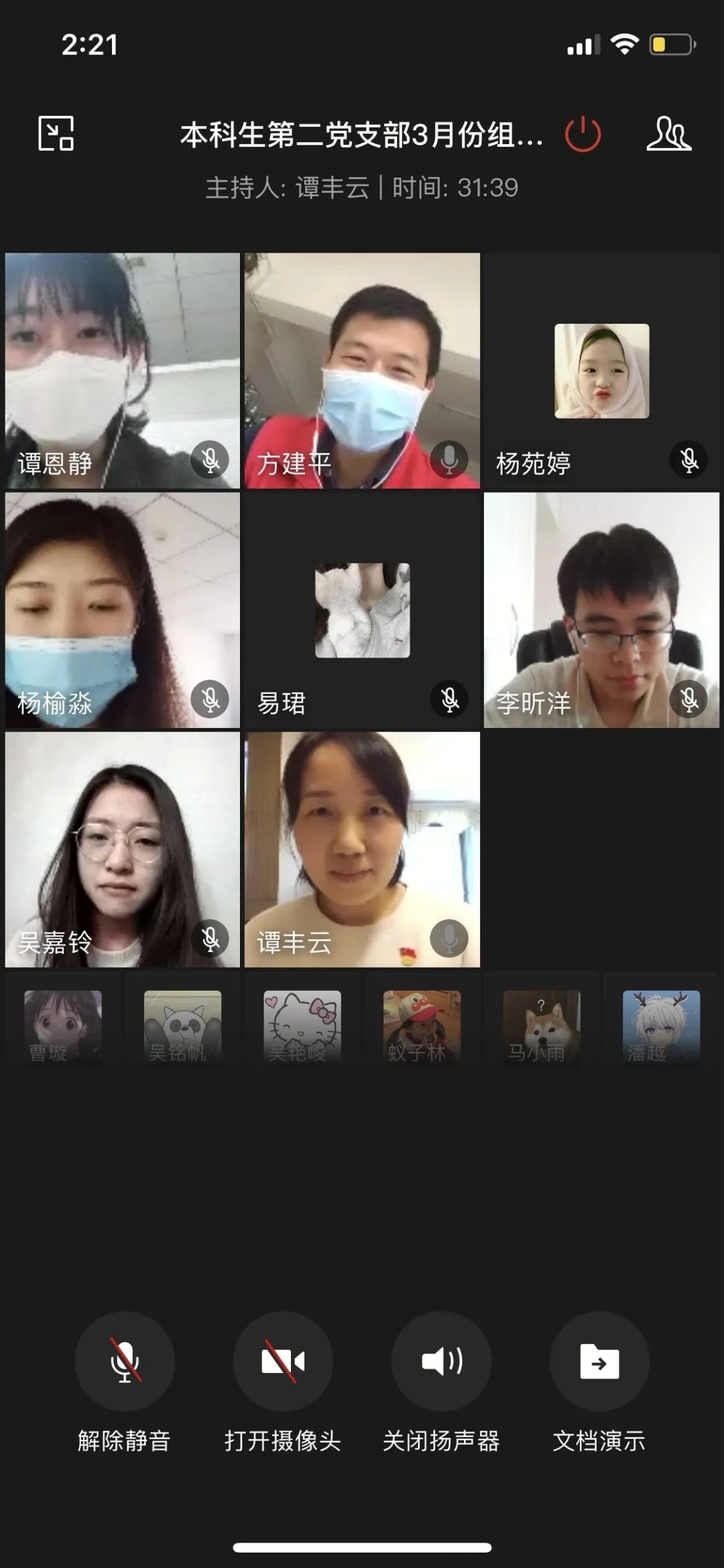Select 谭恩静's video tile
Viewport: 724px width, 1568px height.
pos(123,370)
